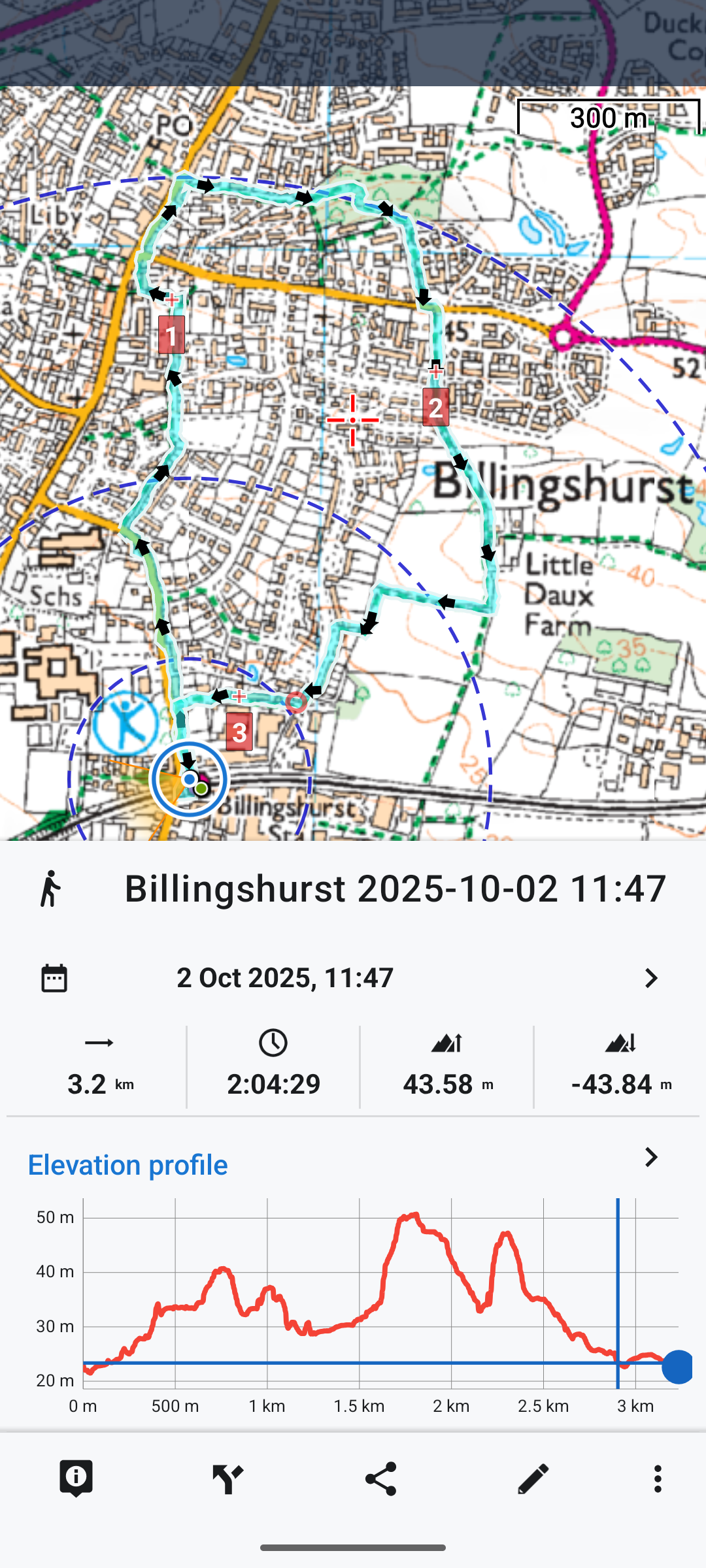Open route directions tool
Viewport: 706px width, 1568px height.
pos(228,1478)
